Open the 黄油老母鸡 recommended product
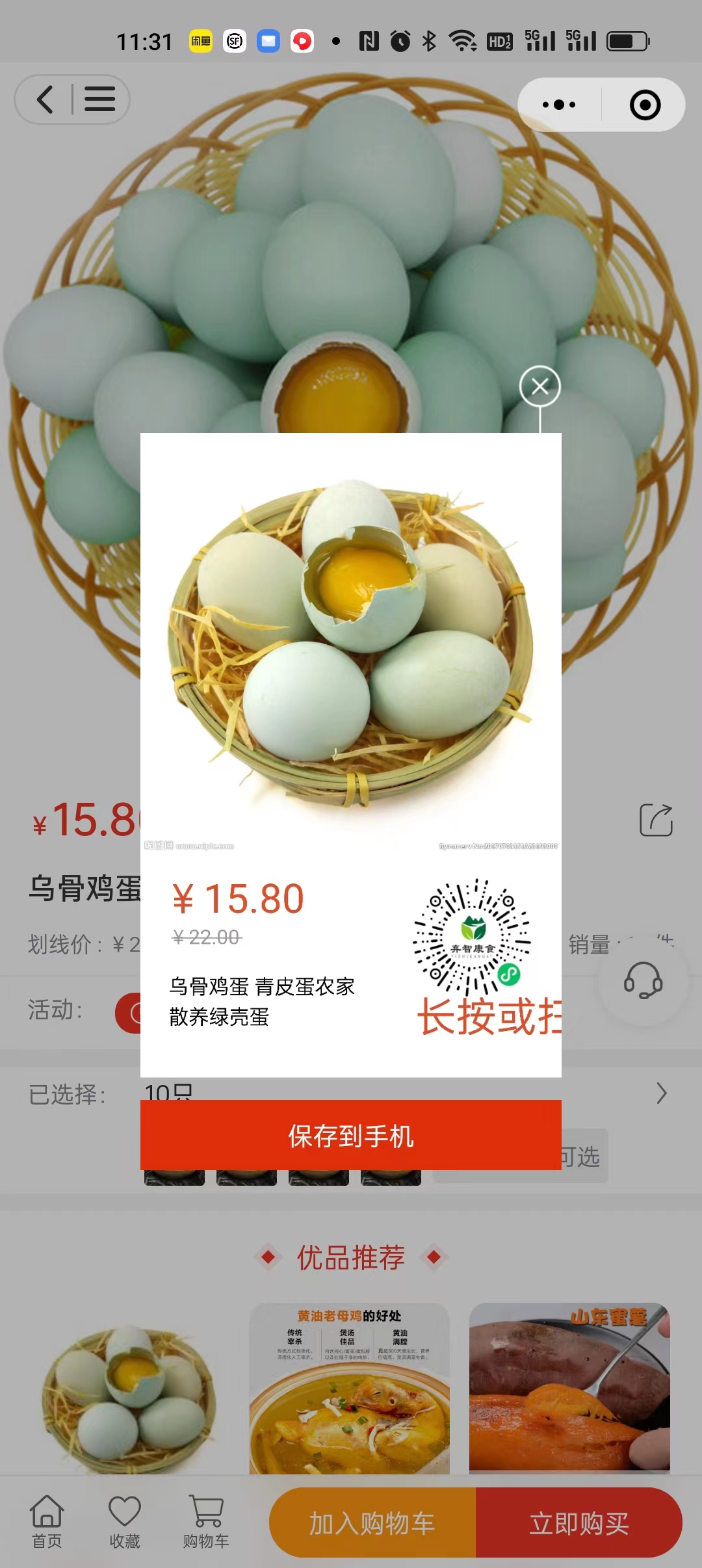This screenshot has height=1568, width=702. [350, 1391]
